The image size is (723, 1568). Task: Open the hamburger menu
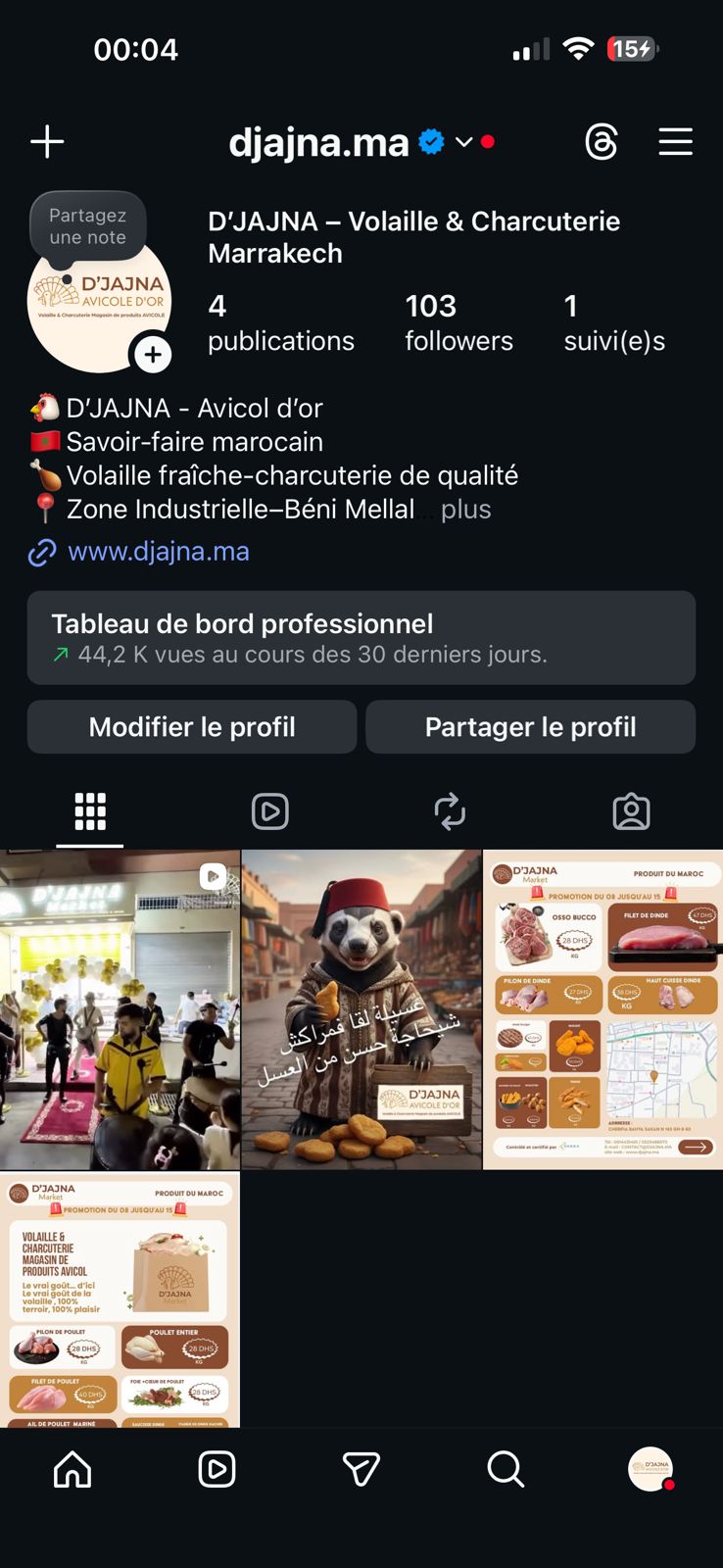pos(675,142)
